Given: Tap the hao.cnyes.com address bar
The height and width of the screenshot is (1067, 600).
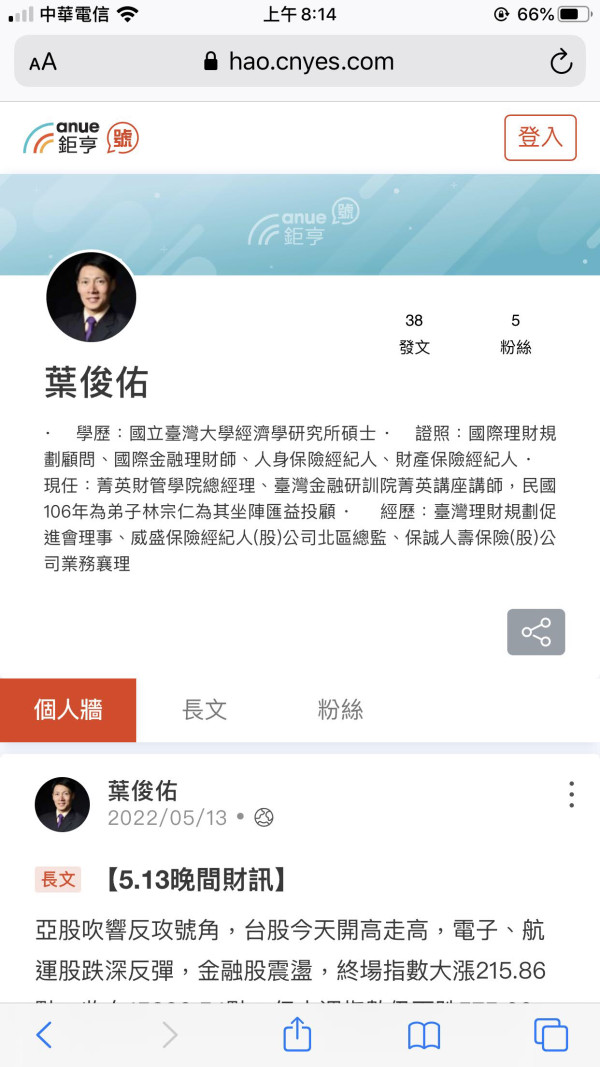Looking at the screenshot, I should click(x=299, y=62).
